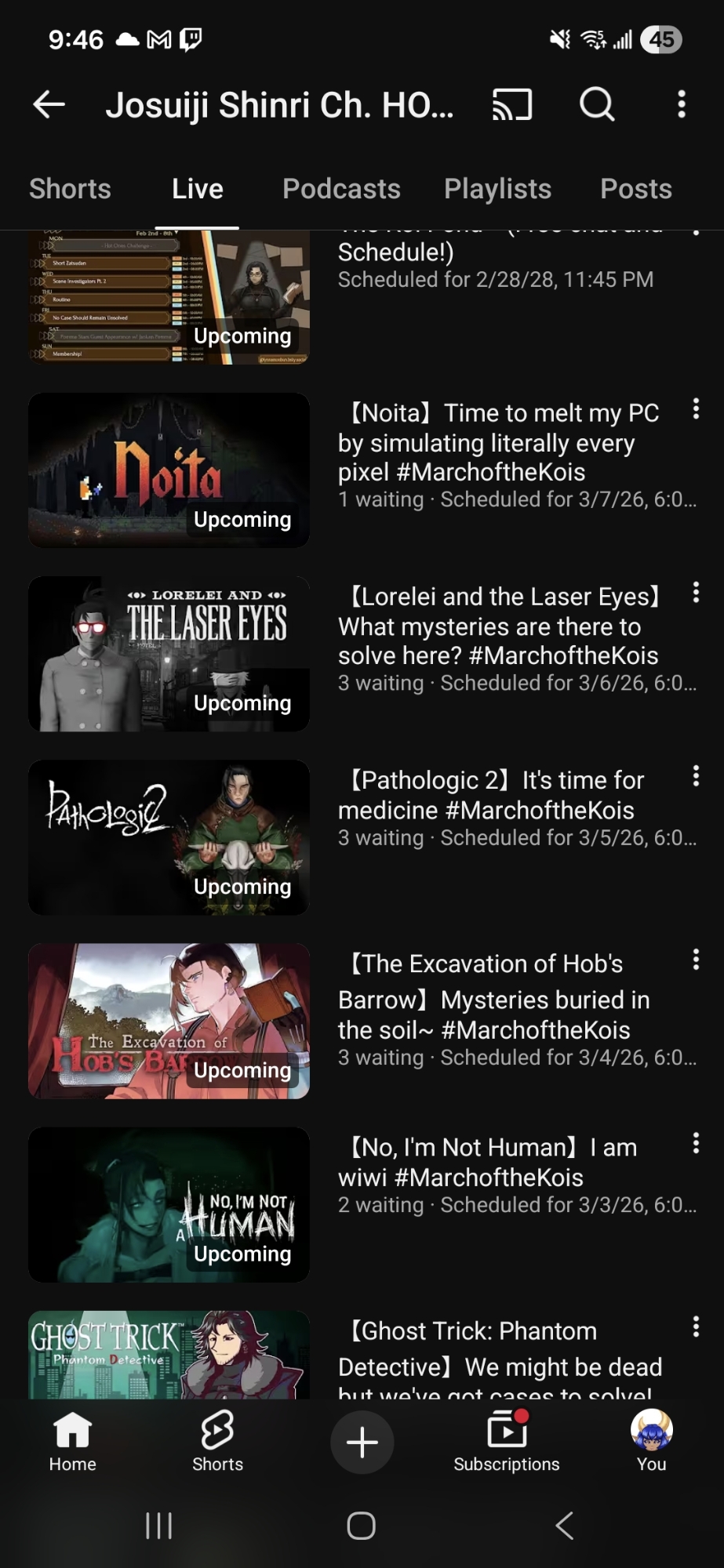Open the channel overflow menu
The width and height of the screenshot is (724, 1568).
click(681, 104)
